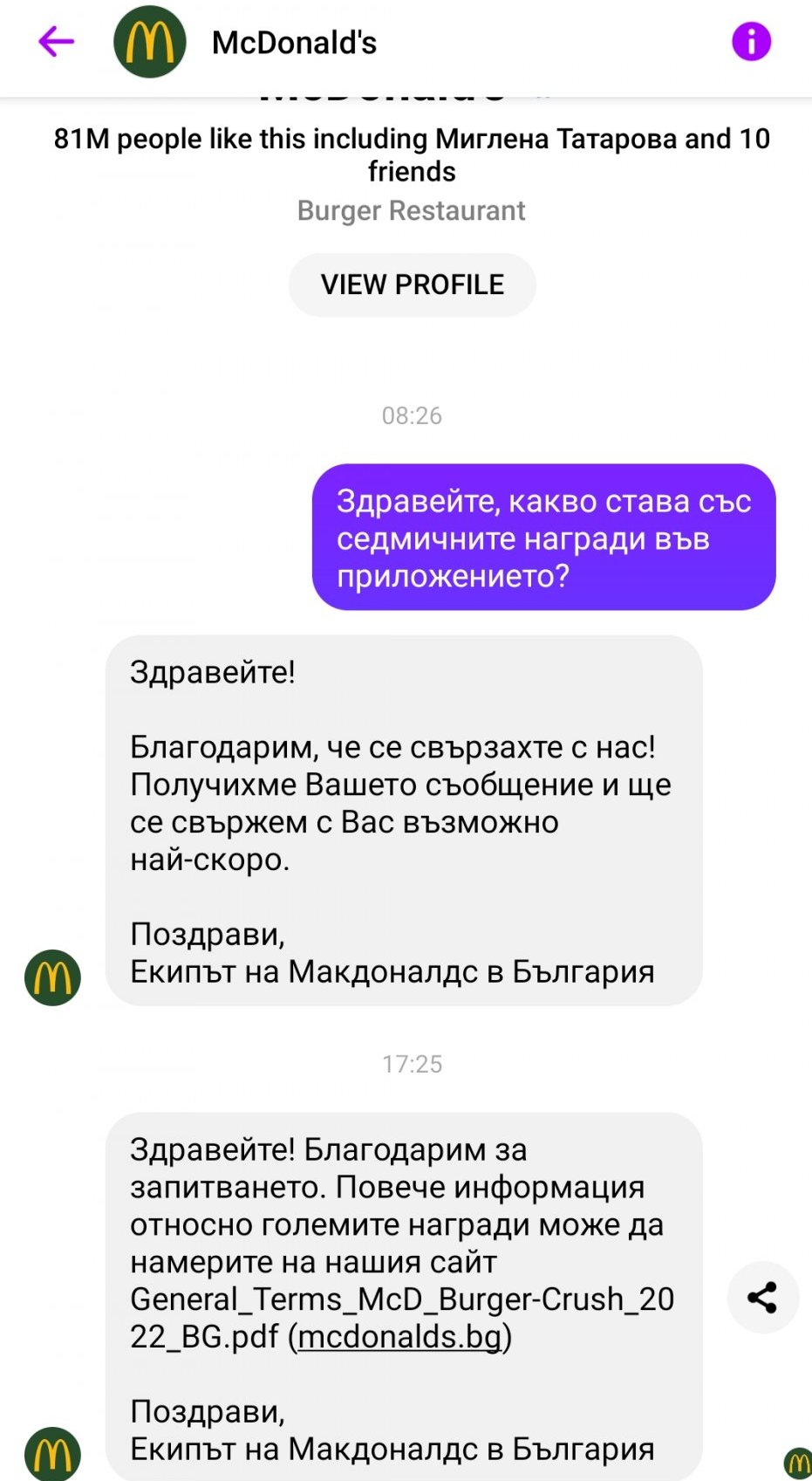Open the mcdonalds.bg link
The image size is (812, 1481).
point(400,1337)
